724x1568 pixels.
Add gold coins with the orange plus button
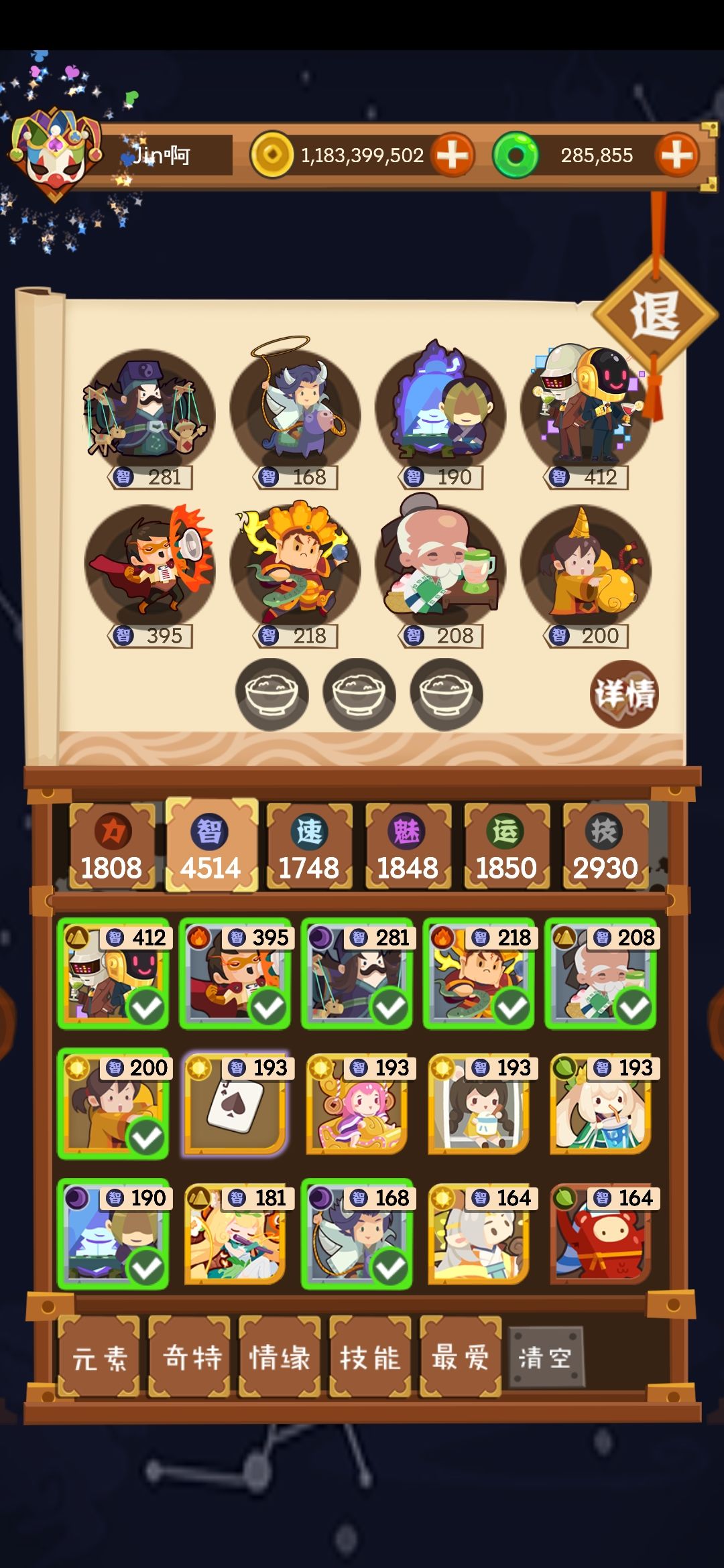pos(453,155)
